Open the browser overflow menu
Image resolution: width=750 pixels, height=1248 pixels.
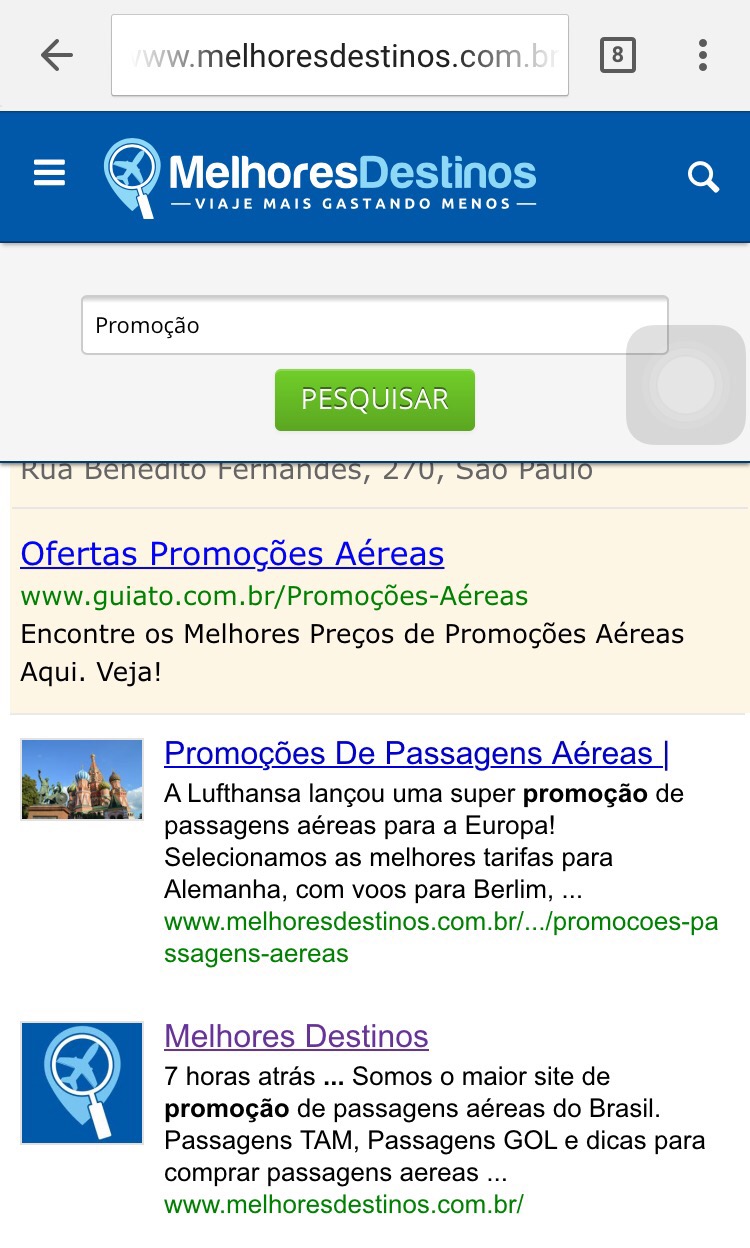(x=703, y=56)
